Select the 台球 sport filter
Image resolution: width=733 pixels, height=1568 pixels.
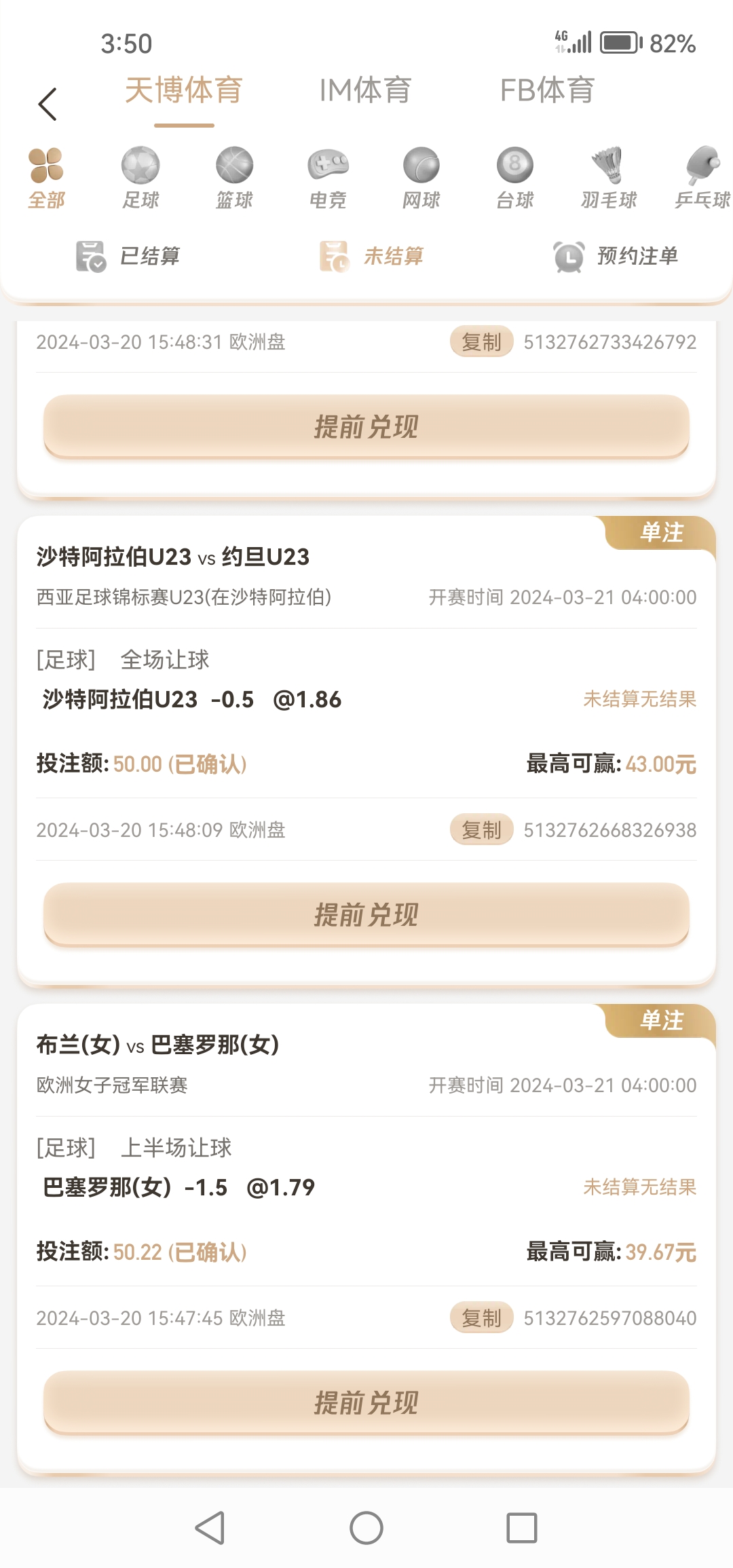(x=515, y=178)
